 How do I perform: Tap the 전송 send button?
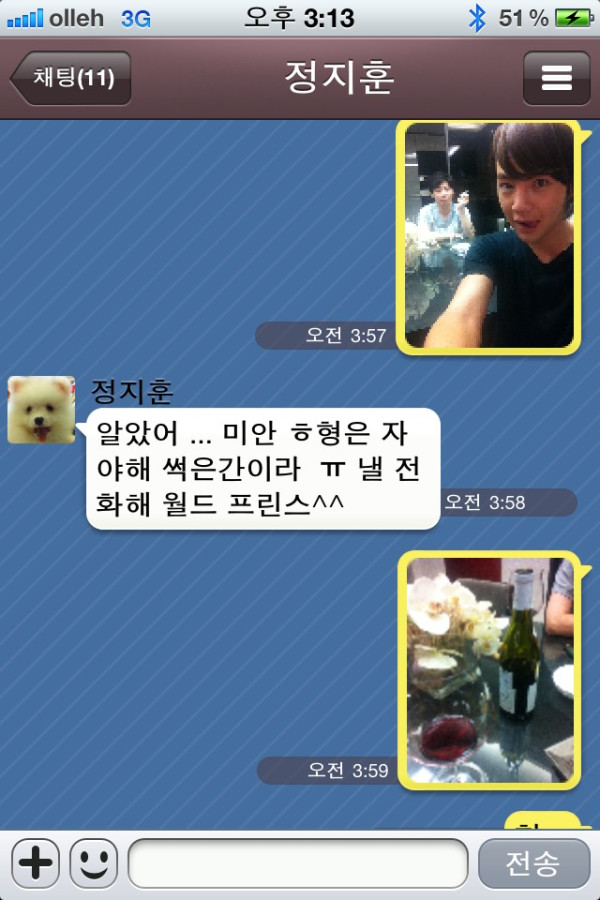(x=533, y=863)
